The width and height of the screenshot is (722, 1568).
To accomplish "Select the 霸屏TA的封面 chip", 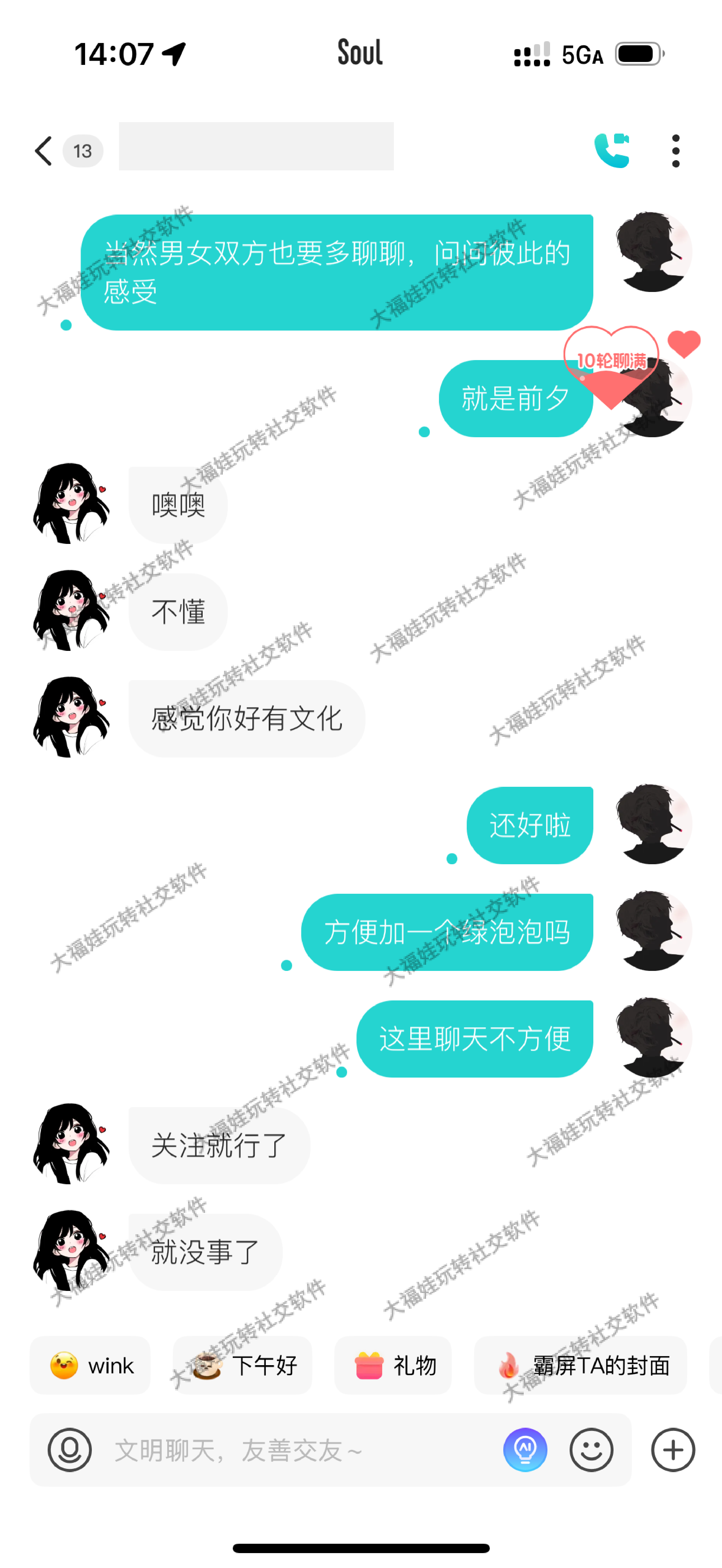I will click(x=580, y=1365).
